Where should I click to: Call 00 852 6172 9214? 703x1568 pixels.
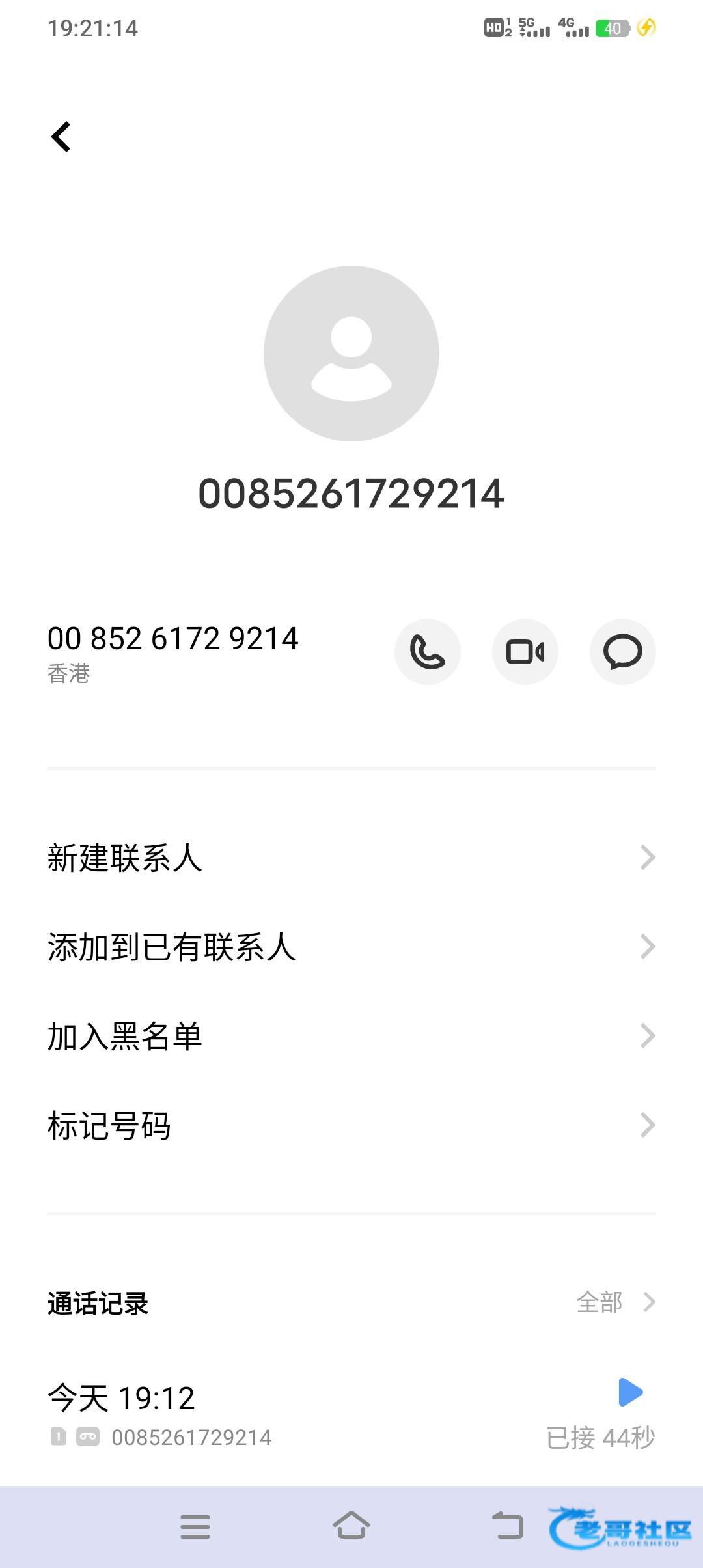pos(428,652)
